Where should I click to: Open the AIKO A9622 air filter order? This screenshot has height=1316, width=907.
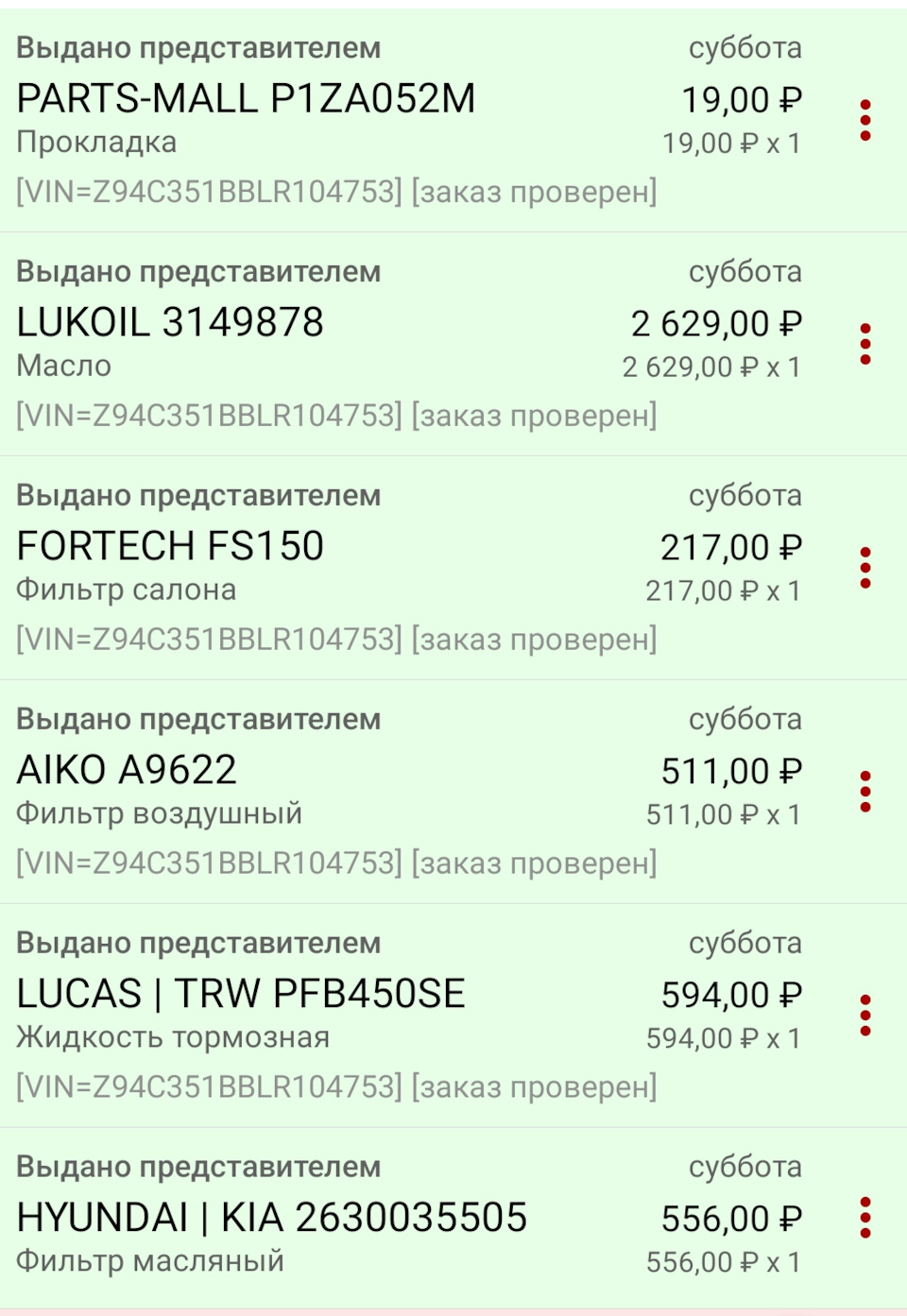tap(128, 771)
